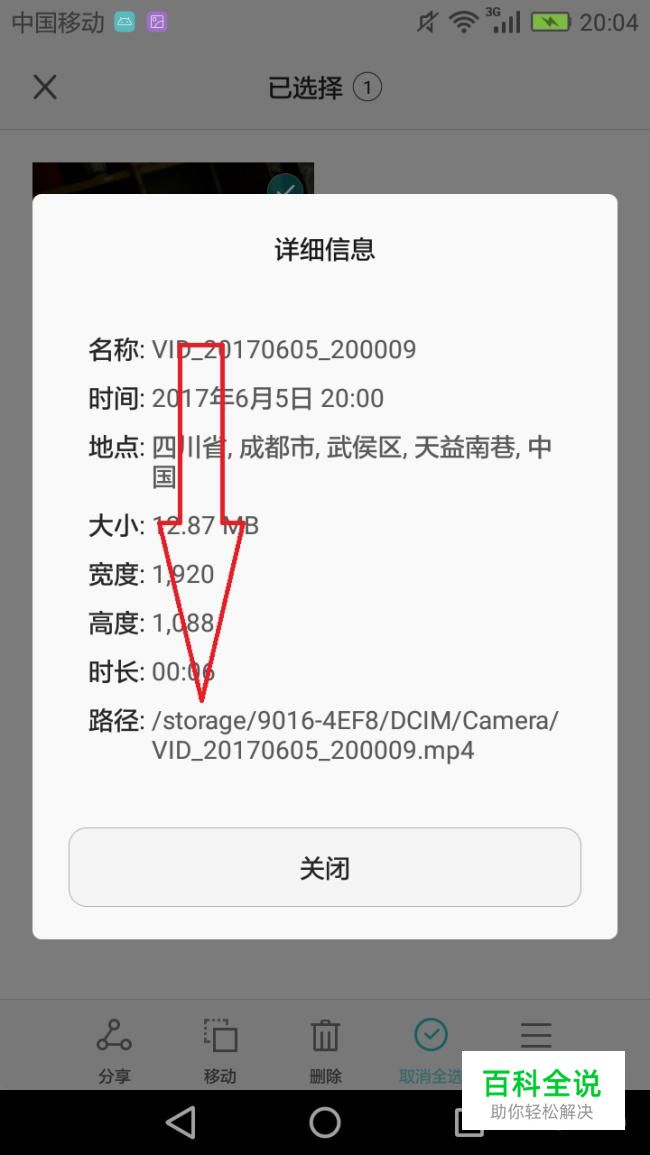Move the selected video with 移动
The image size is (650, 1155).
(x=220, y=1049)
